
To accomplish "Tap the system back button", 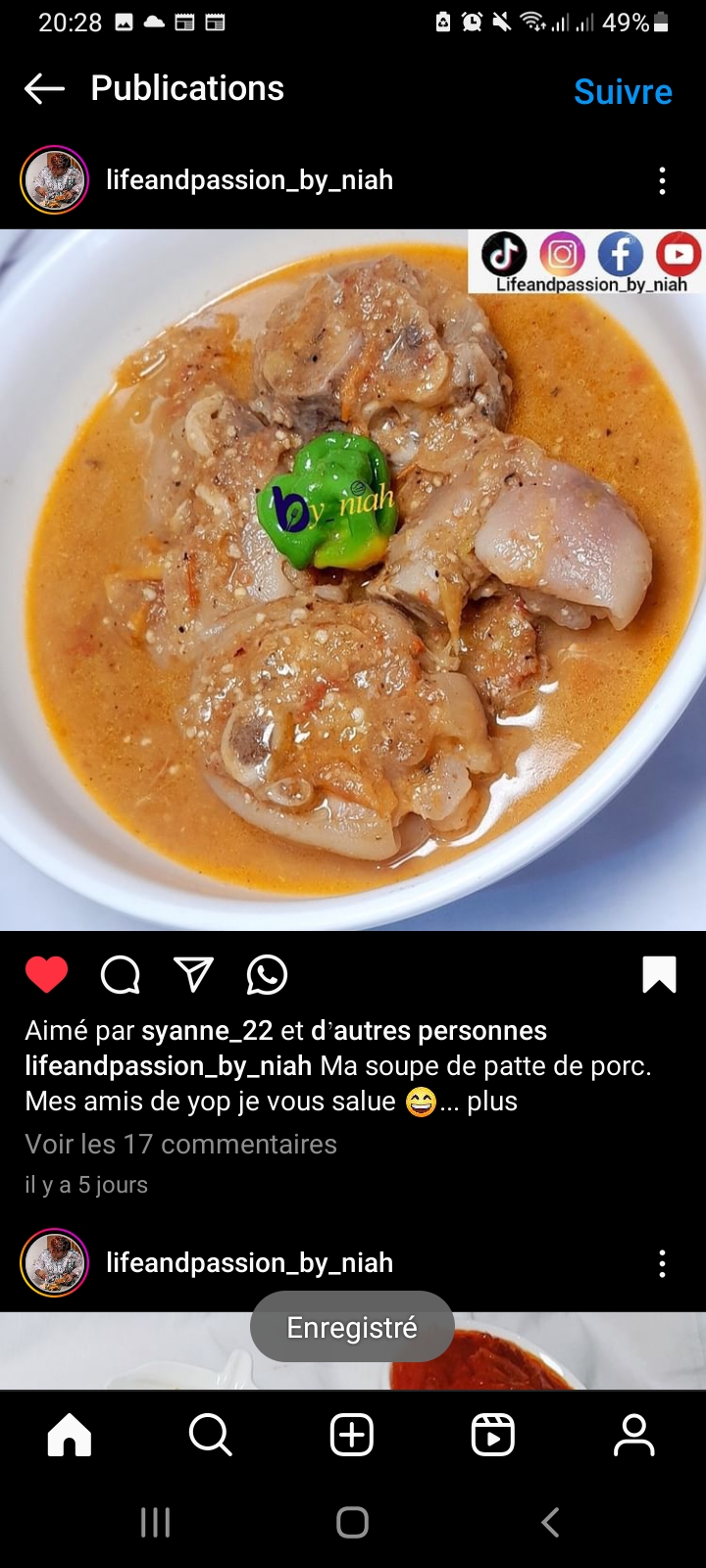I will (550, 1522).
